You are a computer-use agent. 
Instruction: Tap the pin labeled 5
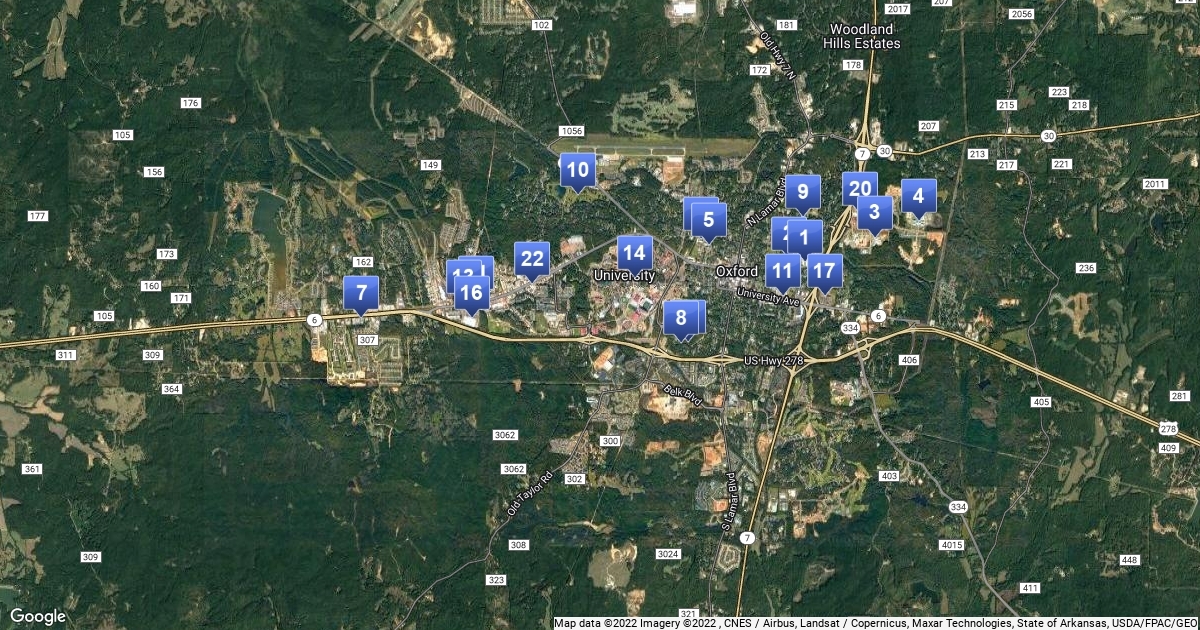point(708,220)
